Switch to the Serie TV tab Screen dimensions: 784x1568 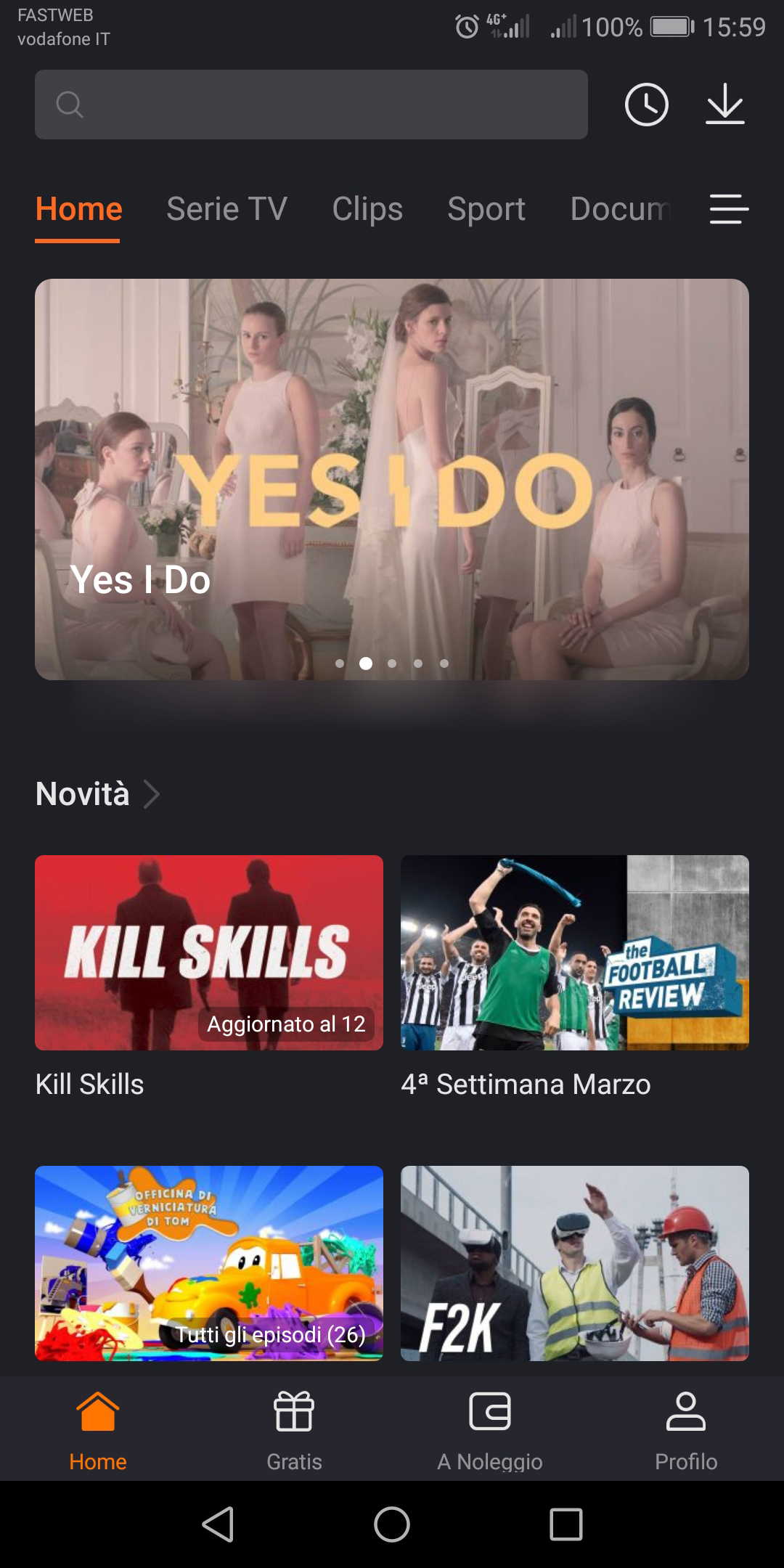(226, 209)
